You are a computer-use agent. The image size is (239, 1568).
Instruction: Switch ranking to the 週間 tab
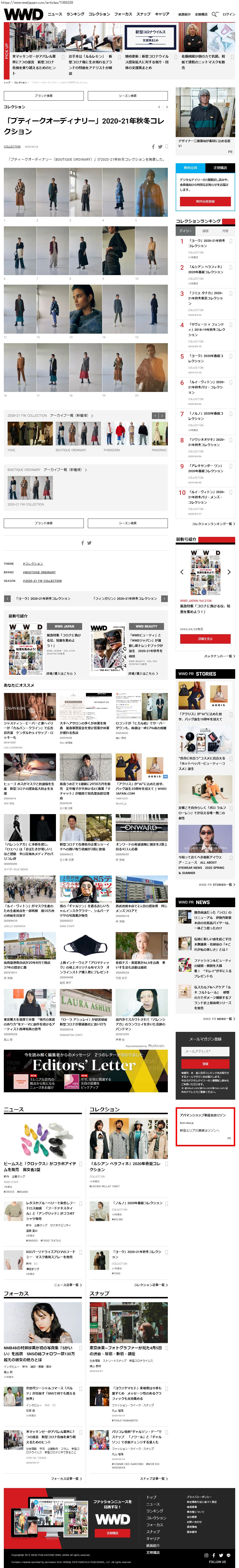205,231
